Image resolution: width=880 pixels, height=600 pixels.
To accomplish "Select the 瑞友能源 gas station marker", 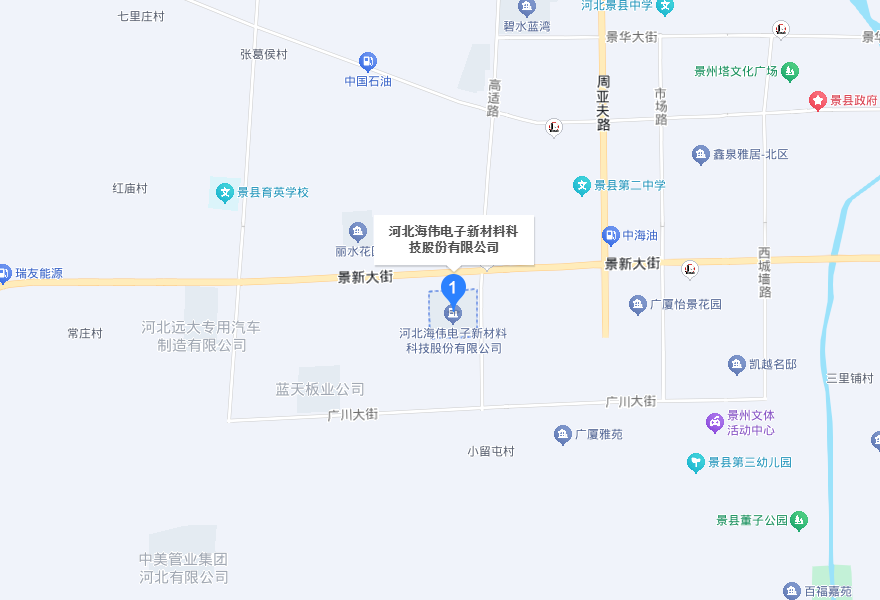I will click(x=6, y=273).
